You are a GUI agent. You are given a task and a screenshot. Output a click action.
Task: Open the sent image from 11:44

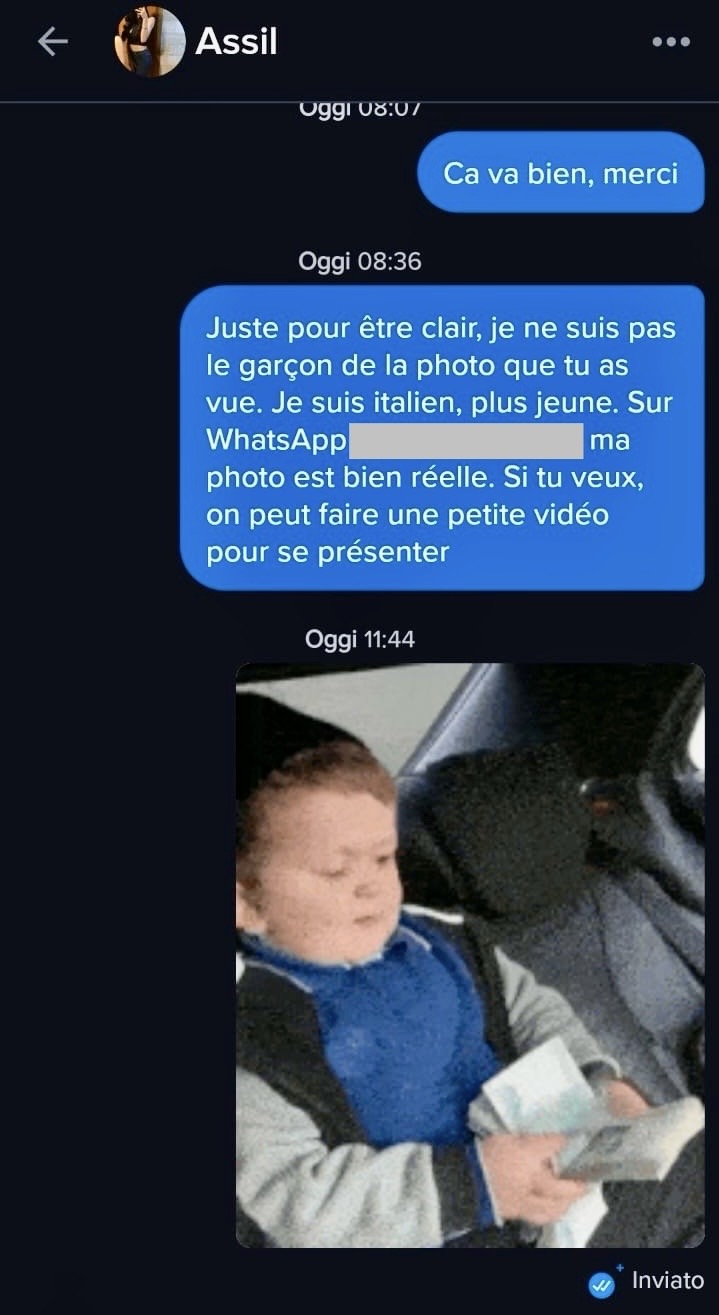click(470, 955)
